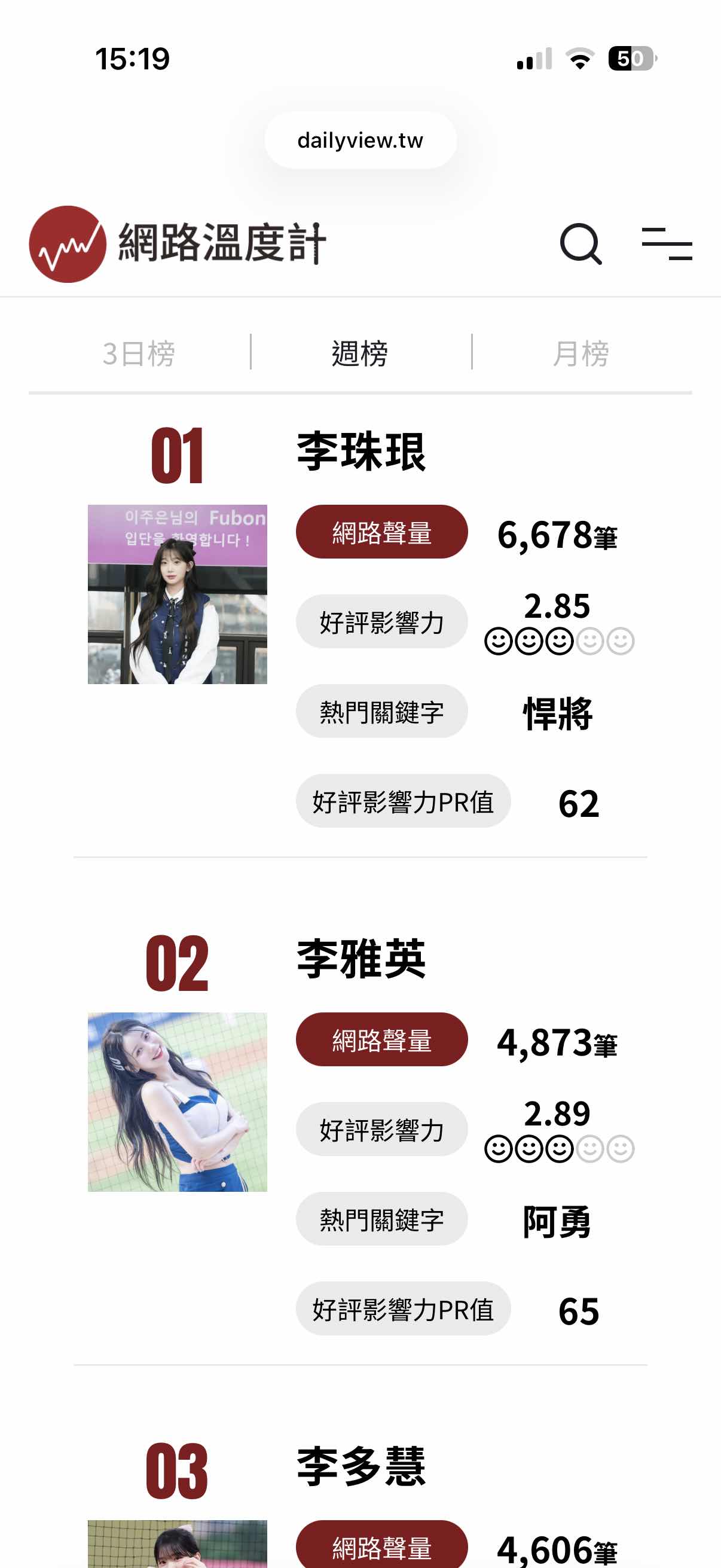This screenshot has height=1568, width=721.
Task: Open 李雅英's photo thumbnail
Action: pyautogui.click(x=177, y=1102)
